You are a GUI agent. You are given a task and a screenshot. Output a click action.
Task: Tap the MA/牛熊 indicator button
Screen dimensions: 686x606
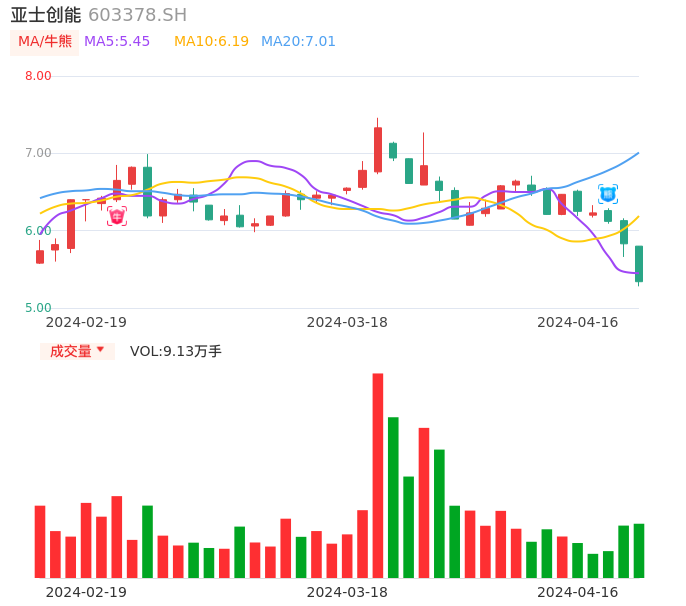click(x=44, y=42)
